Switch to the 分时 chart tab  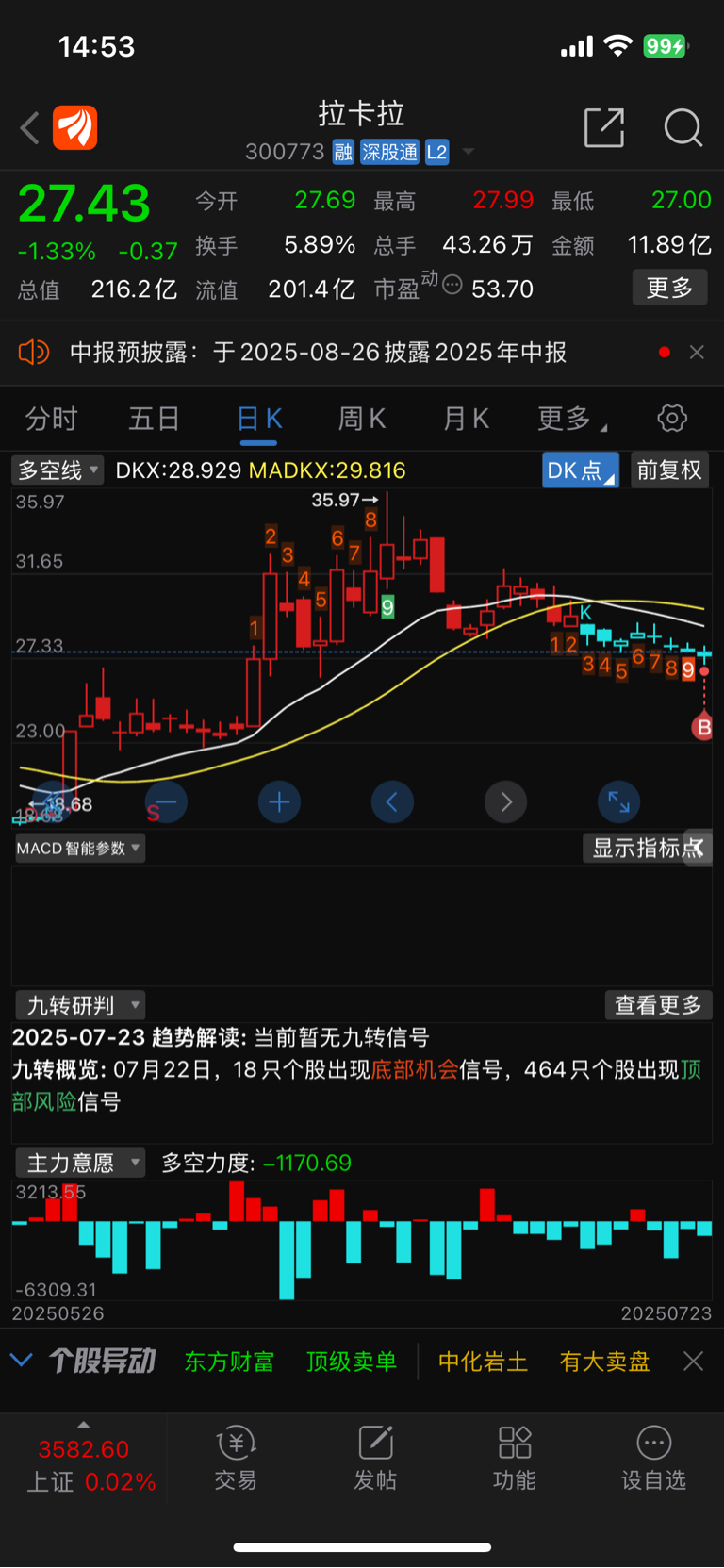coord(51,419)
